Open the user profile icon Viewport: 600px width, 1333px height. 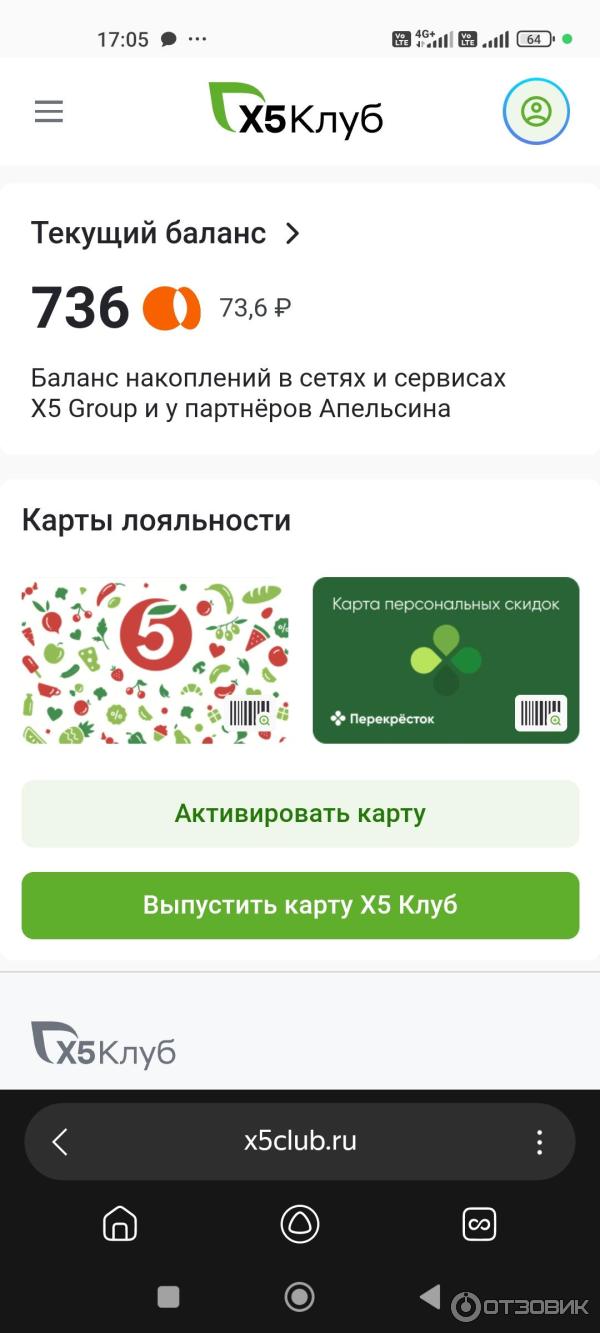coord(536,112)
